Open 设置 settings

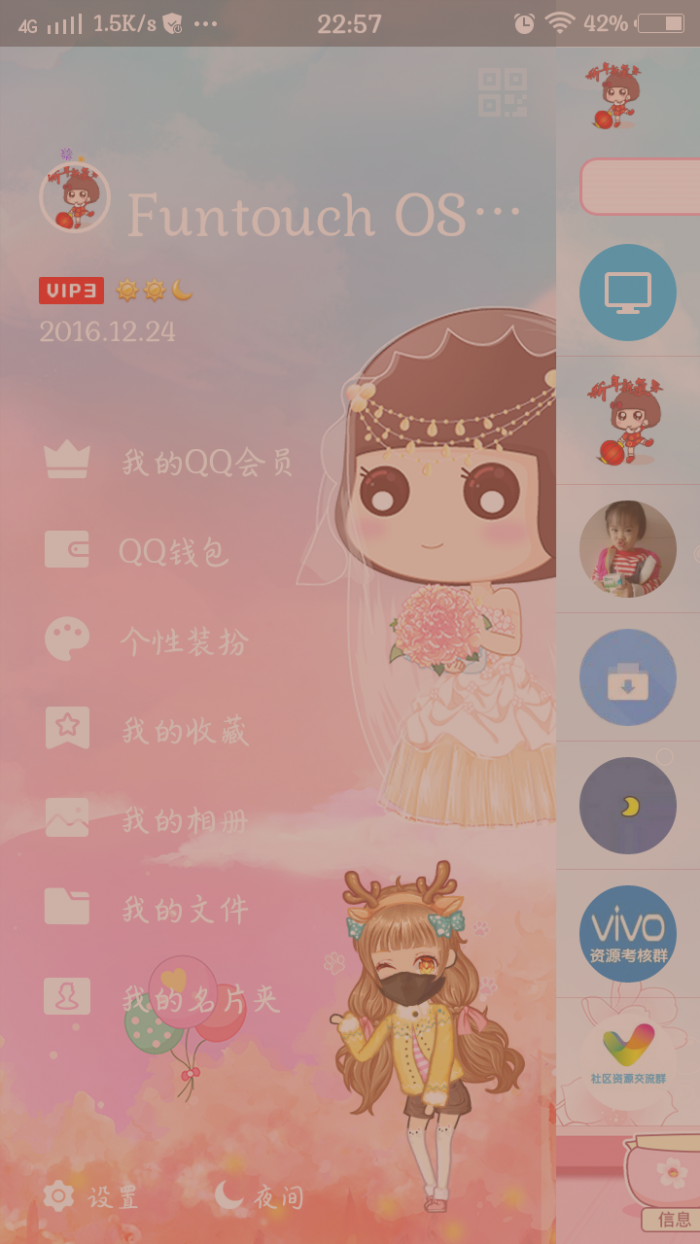(92, 1196)
